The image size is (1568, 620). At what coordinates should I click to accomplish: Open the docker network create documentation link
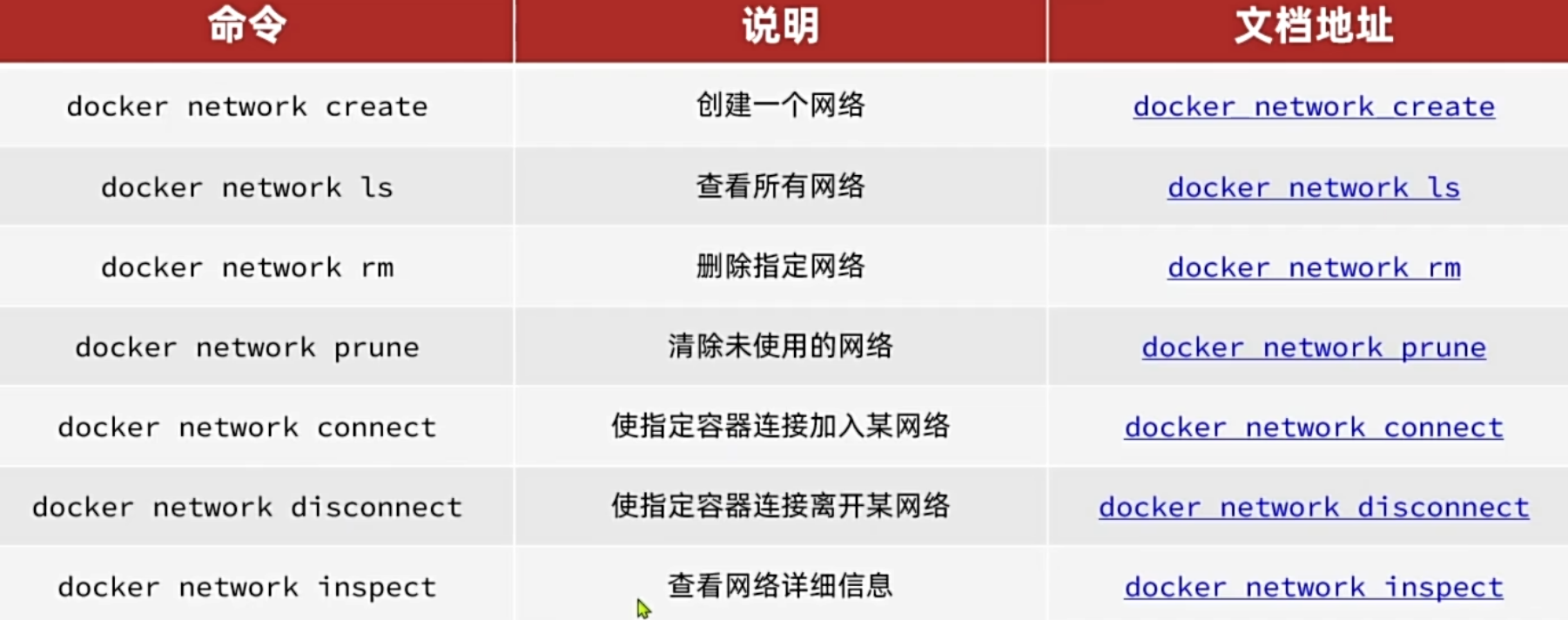coord(1313,106)
